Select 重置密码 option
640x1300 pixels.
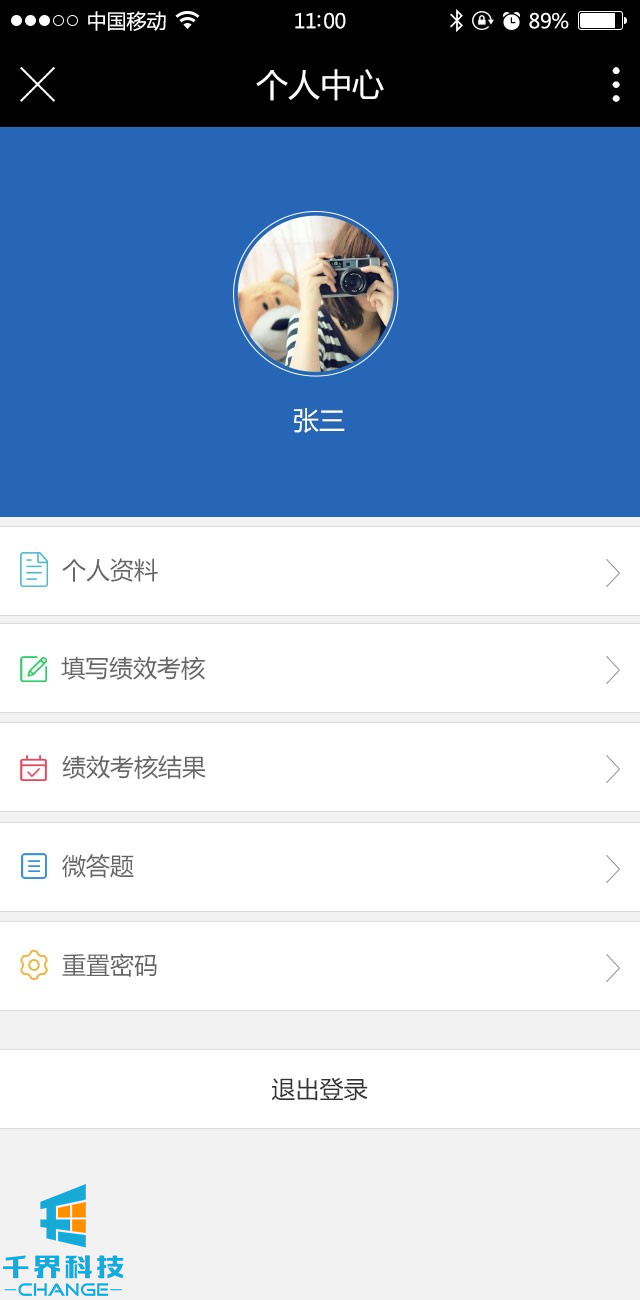pos(320,966)
